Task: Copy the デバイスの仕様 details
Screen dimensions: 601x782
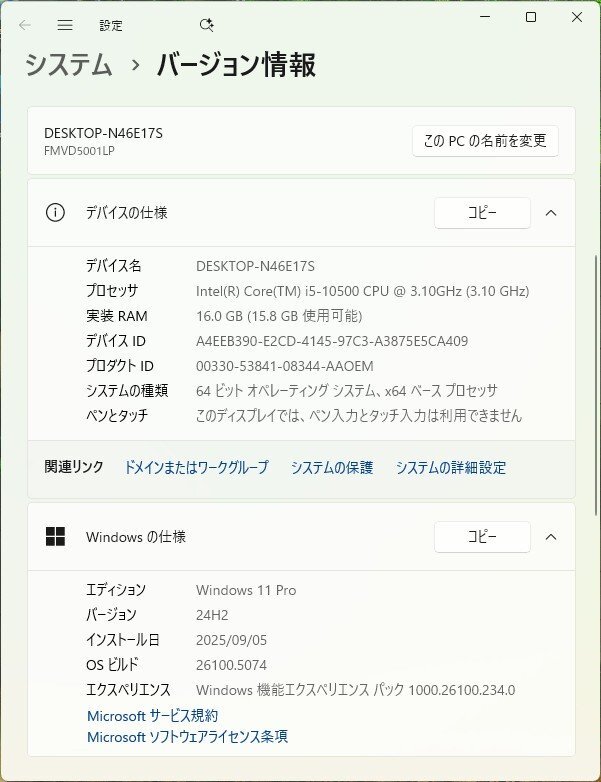Action: click(482, 213)
